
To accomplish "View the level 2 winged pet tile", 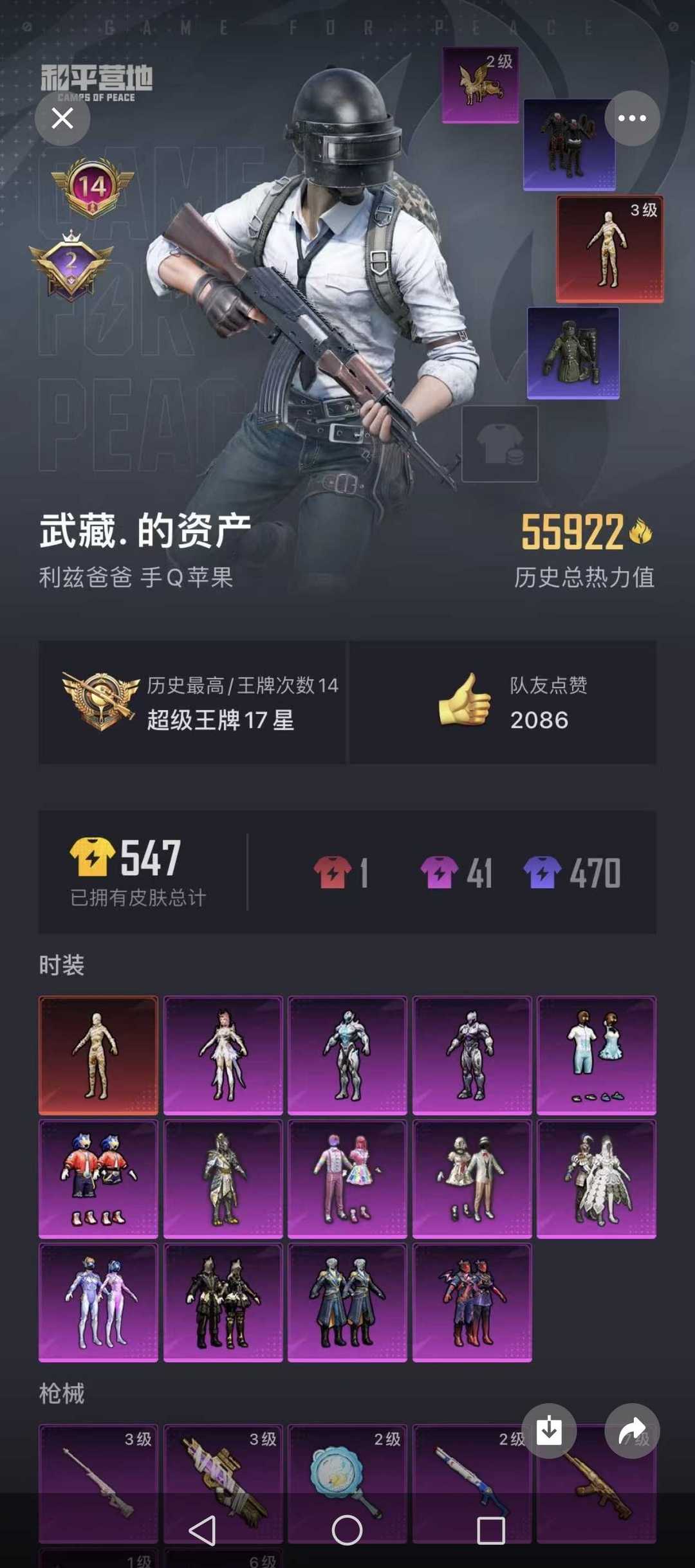I will tap(480, 85).
